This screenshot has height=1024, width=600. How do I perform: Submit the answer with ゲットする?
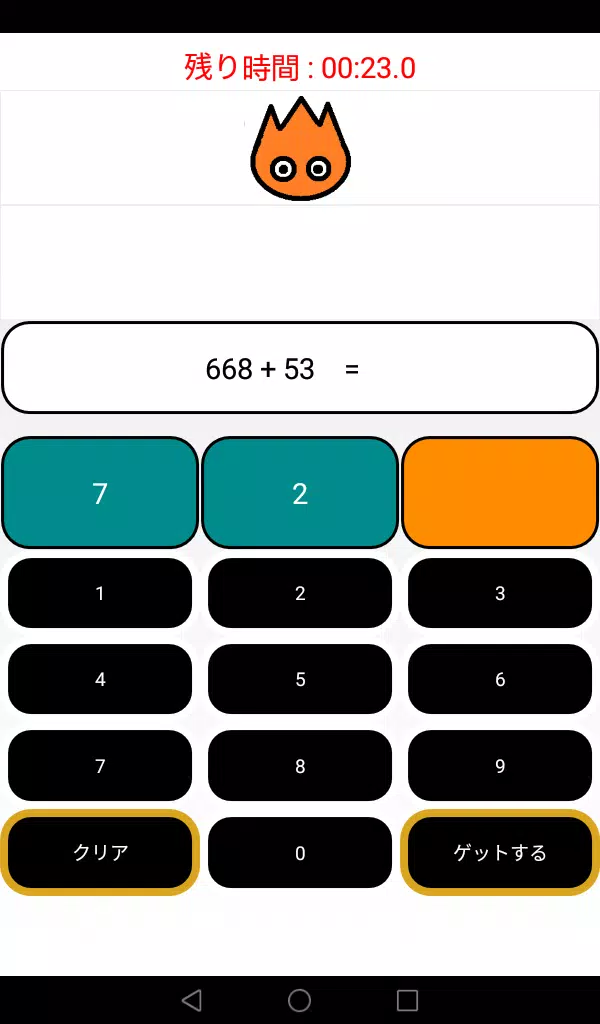tap(500, 853)
